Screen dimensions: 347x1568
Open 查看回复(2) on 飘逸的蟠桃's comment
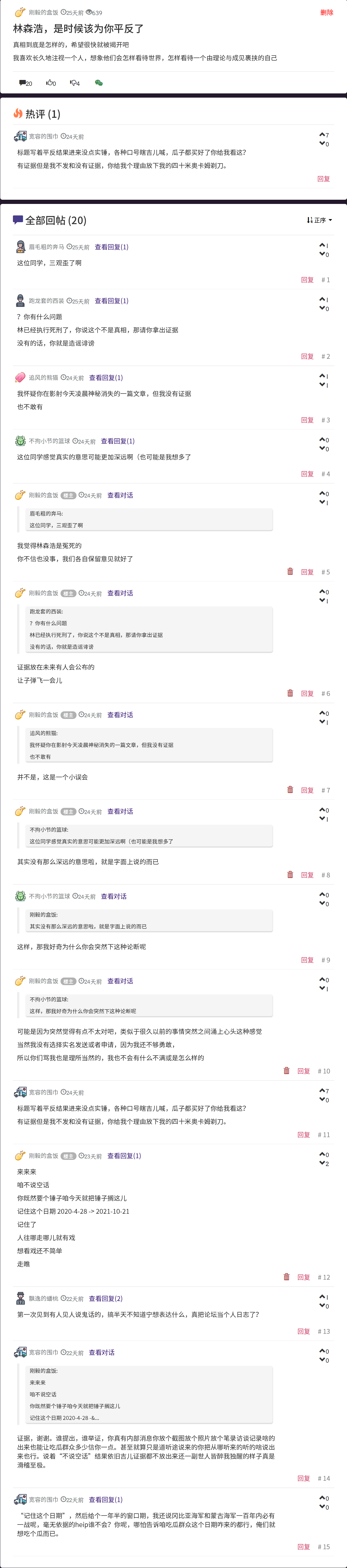point(105,1298)
